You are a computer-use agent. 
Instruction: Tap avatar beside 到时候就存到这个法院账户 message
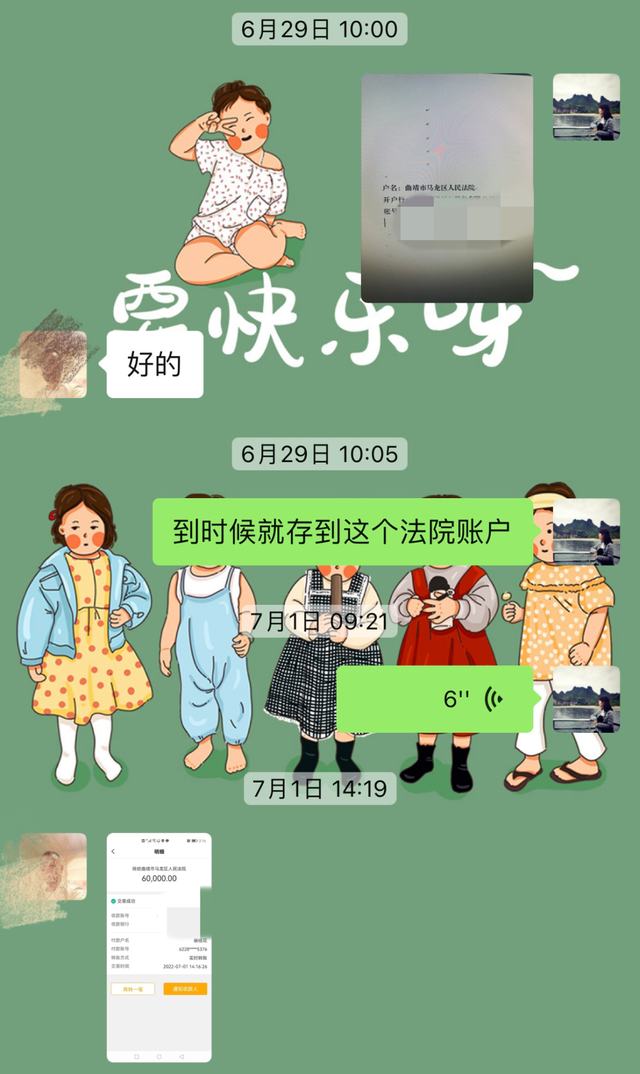586,532
